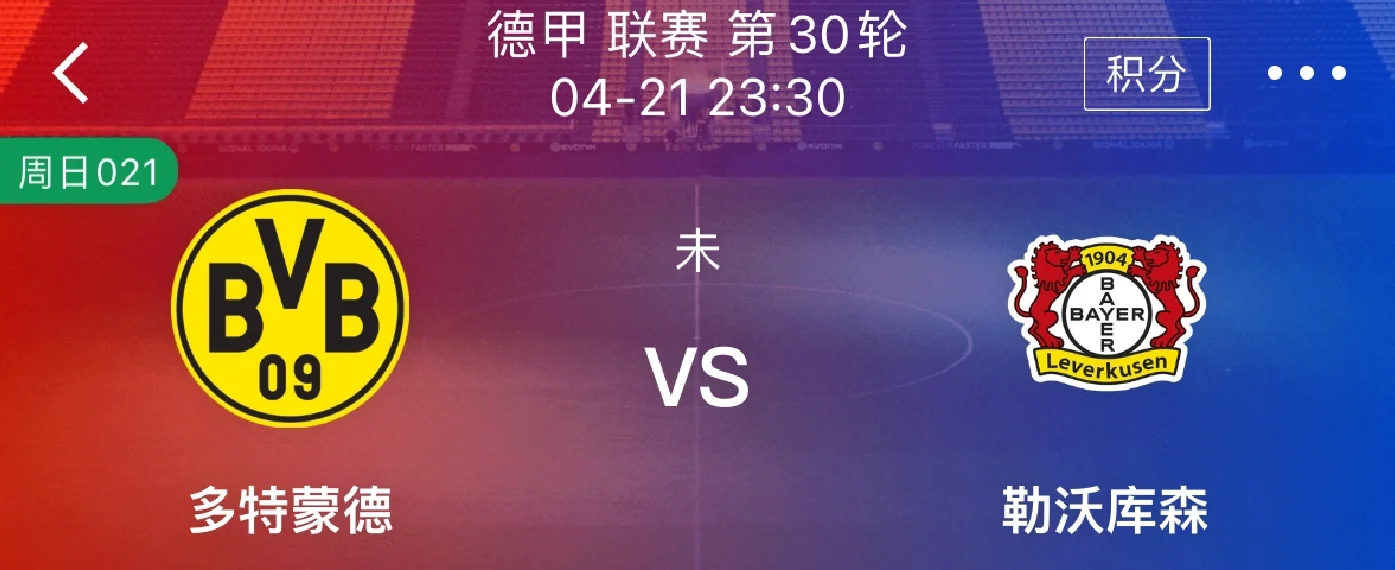The image size is (1395, 570).
Task: Open the three-dot overflow menu
Action: click(x=1306, y=73)
